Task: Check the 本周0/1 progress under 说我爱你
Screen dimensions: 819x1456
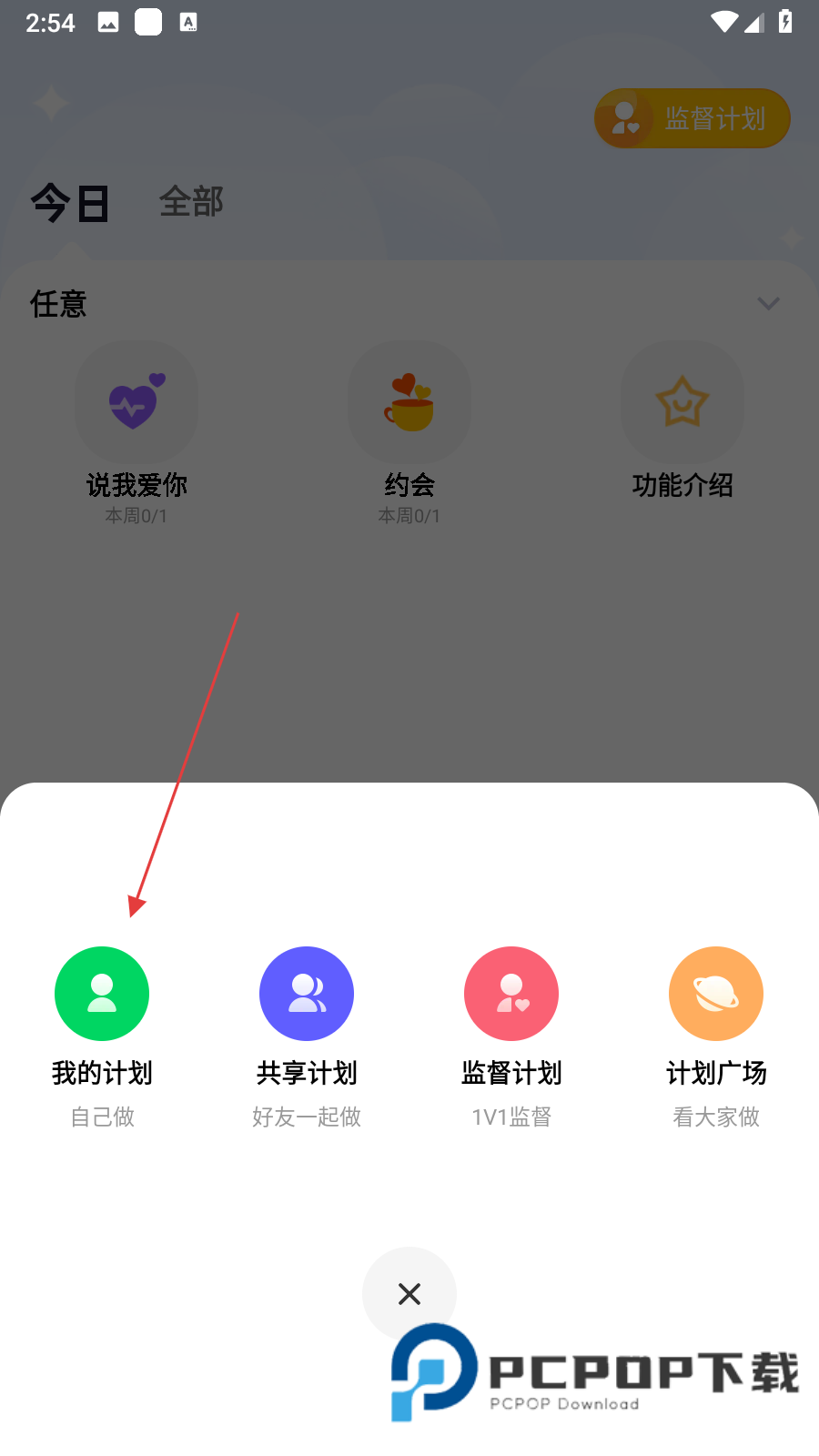Action: click(x=136, y=516)
